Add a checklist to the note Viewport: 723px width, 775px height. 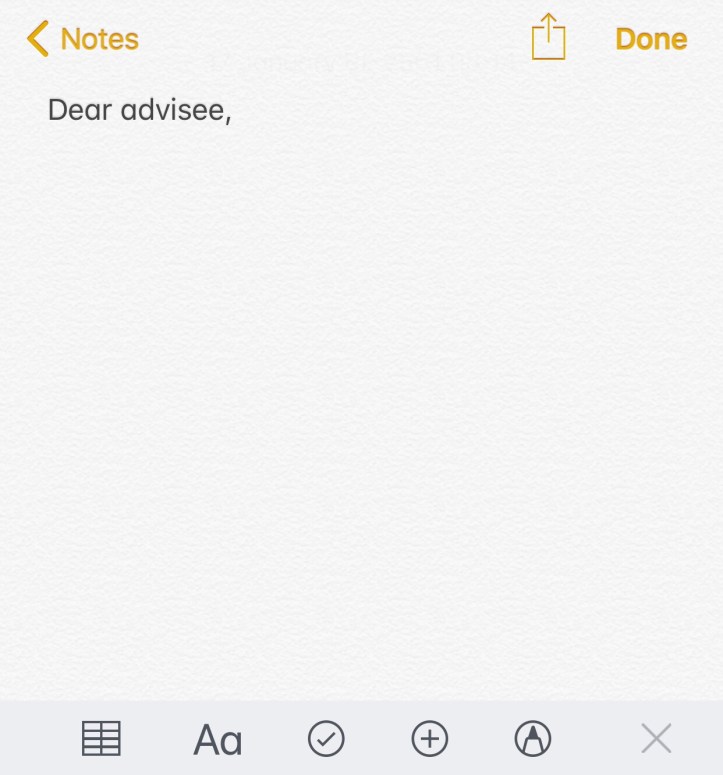(326, 739)
